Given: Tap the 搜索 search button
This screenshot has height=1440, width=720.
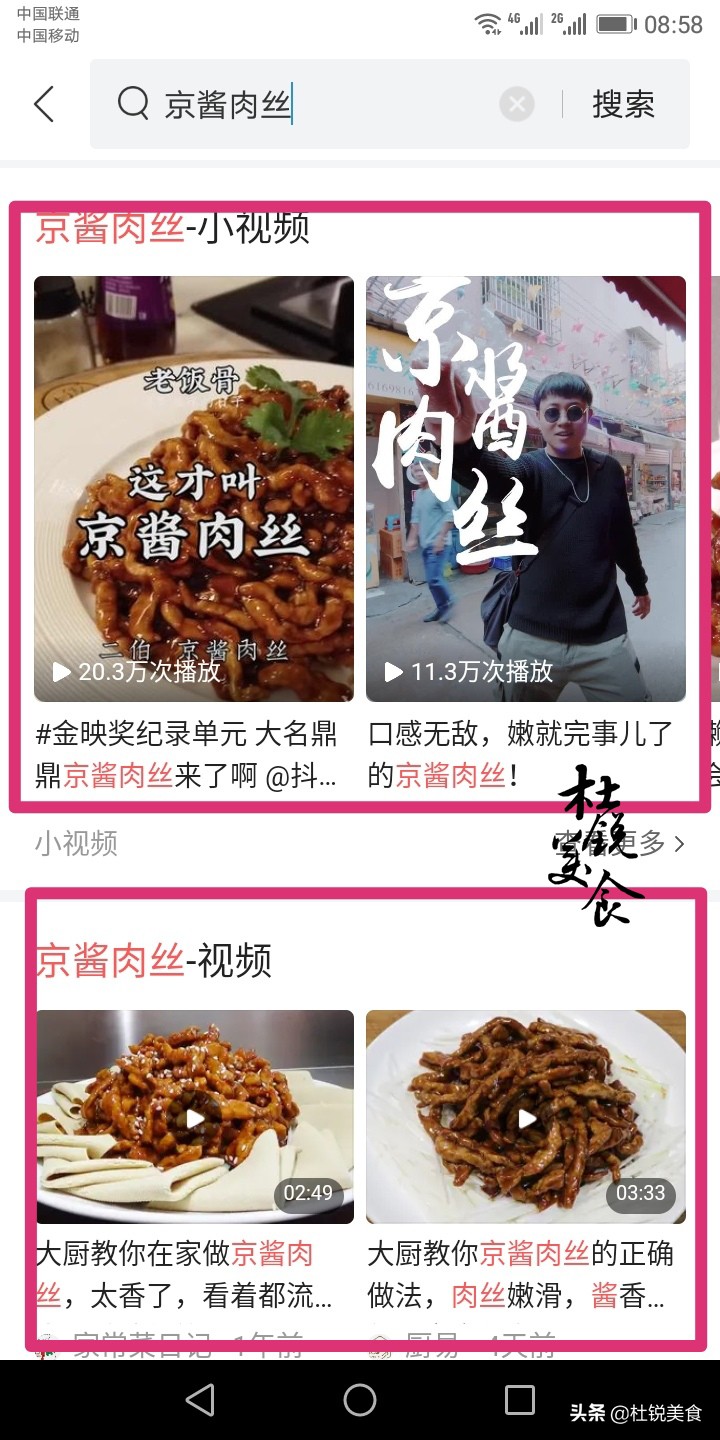Looking at the screenshot, I should (x=624, y=103).
